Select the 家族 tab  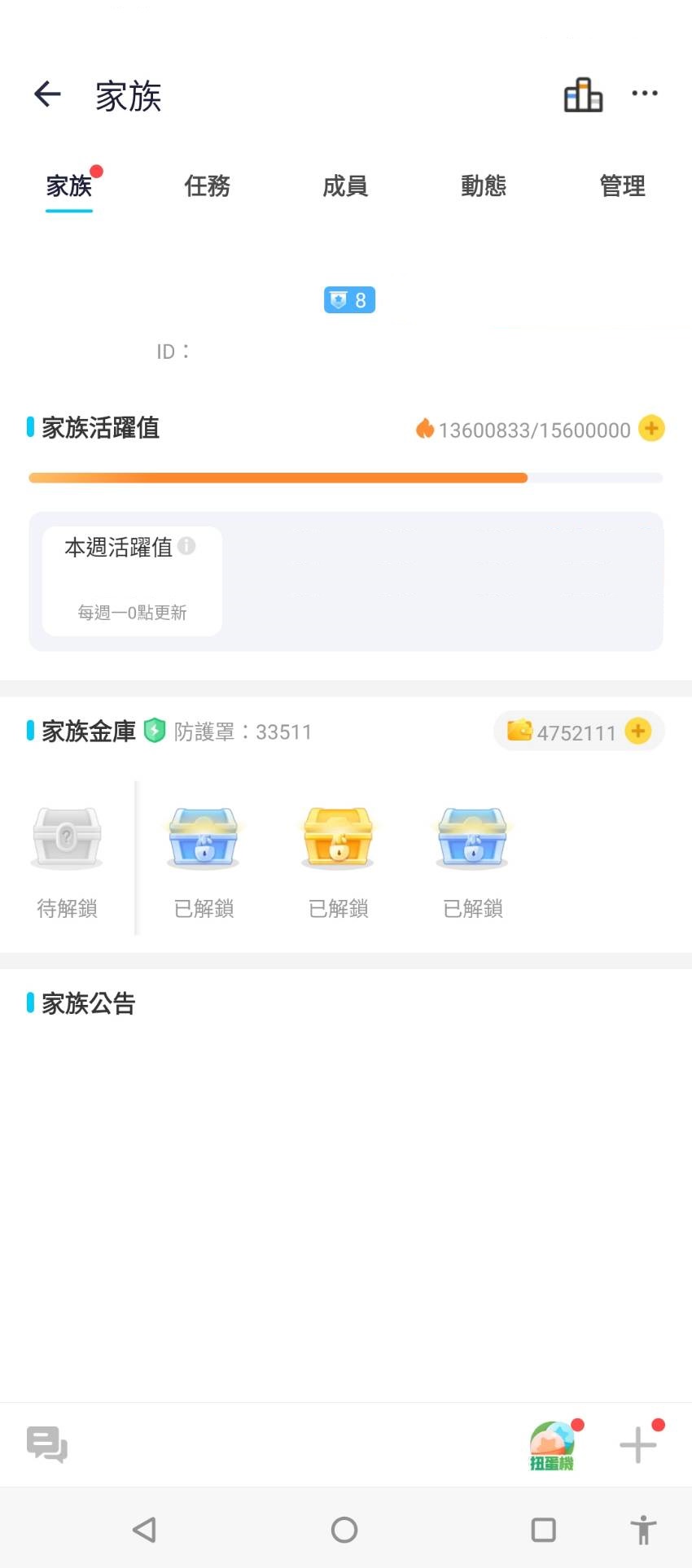(x=69, y=186)
